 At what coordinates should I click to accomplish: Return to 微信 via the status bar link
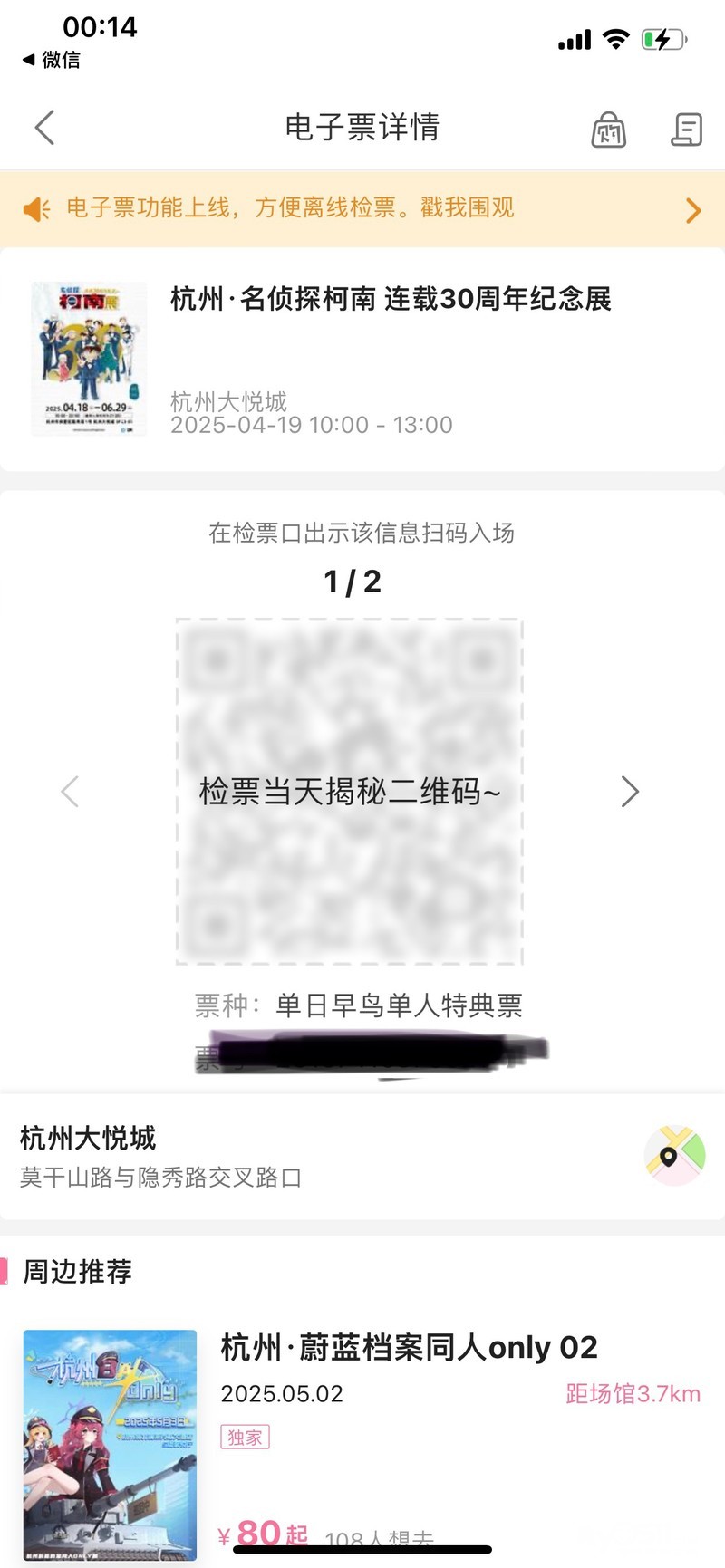(52, 60)
